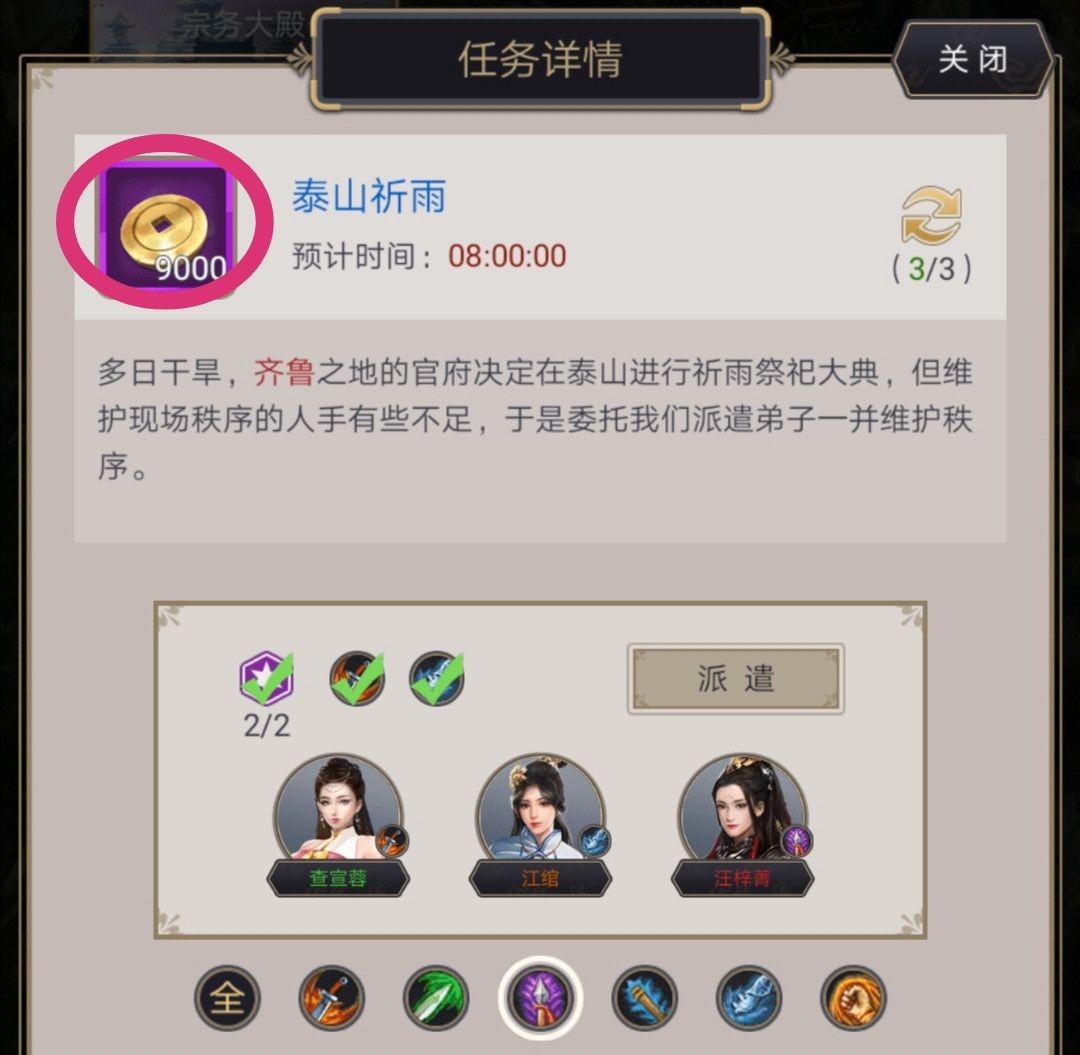Filter disciples by blue staff type
Screen dimensions: 1080x1055
[x=644, y=997]
